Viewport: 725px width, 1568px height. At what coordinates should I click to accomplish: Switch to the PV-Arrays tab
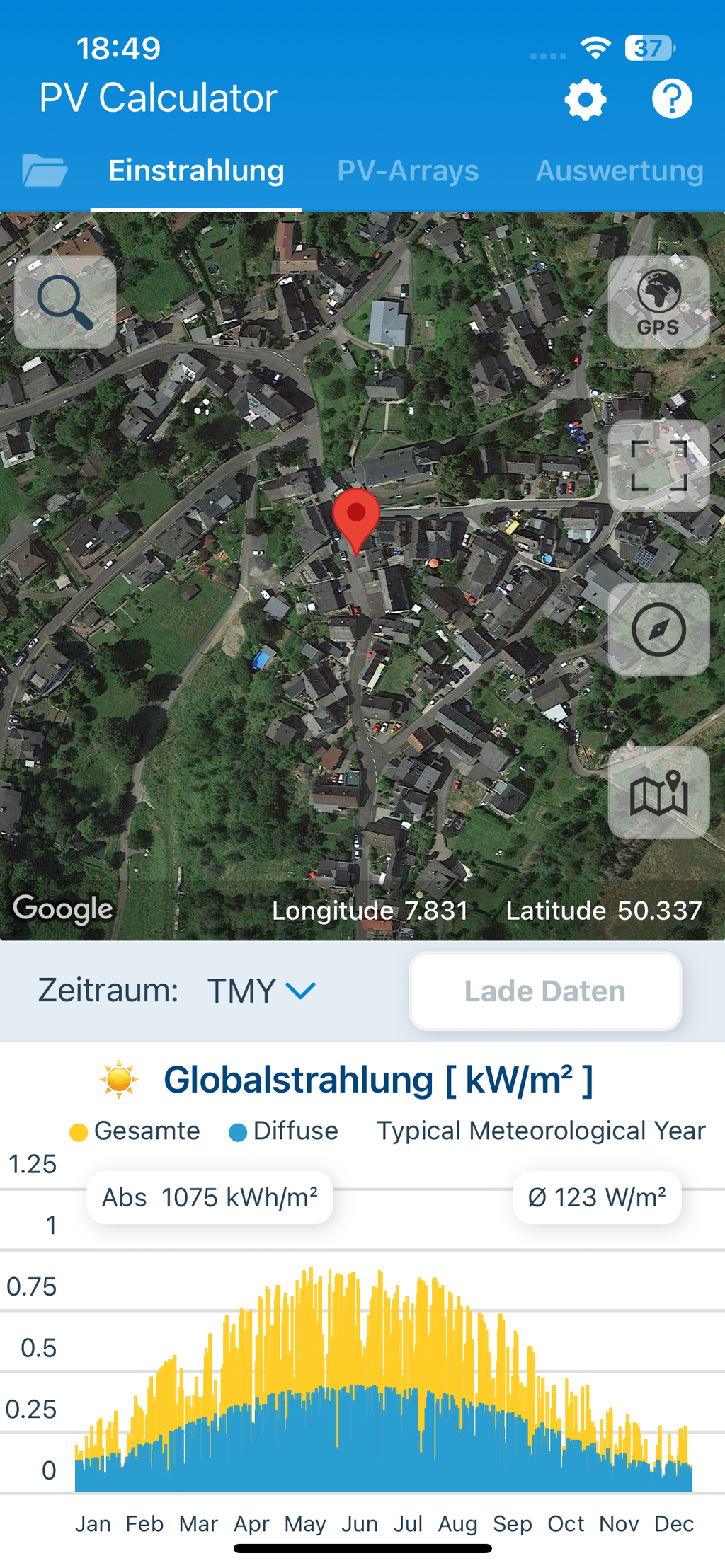(x=408, y=171)
